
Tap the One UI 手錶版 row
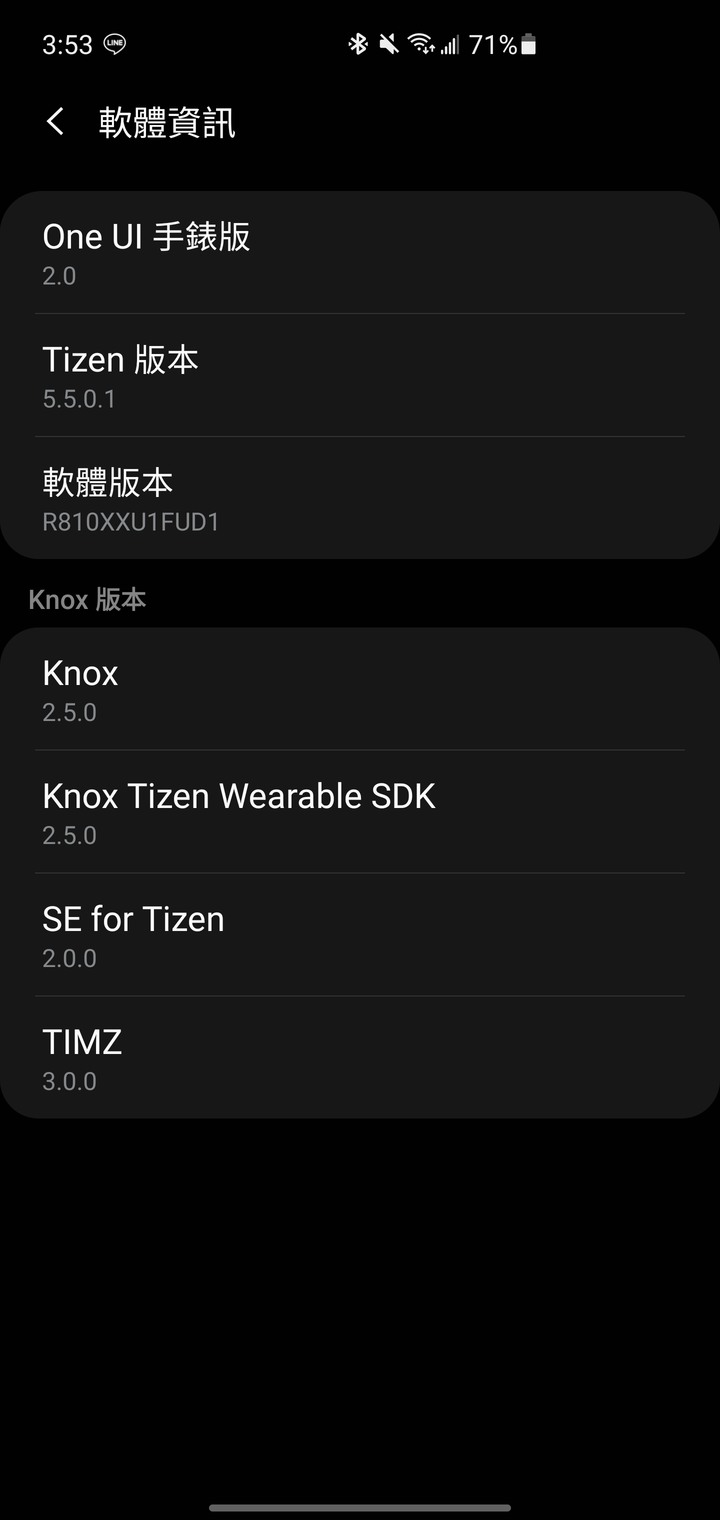click(360, 252)
